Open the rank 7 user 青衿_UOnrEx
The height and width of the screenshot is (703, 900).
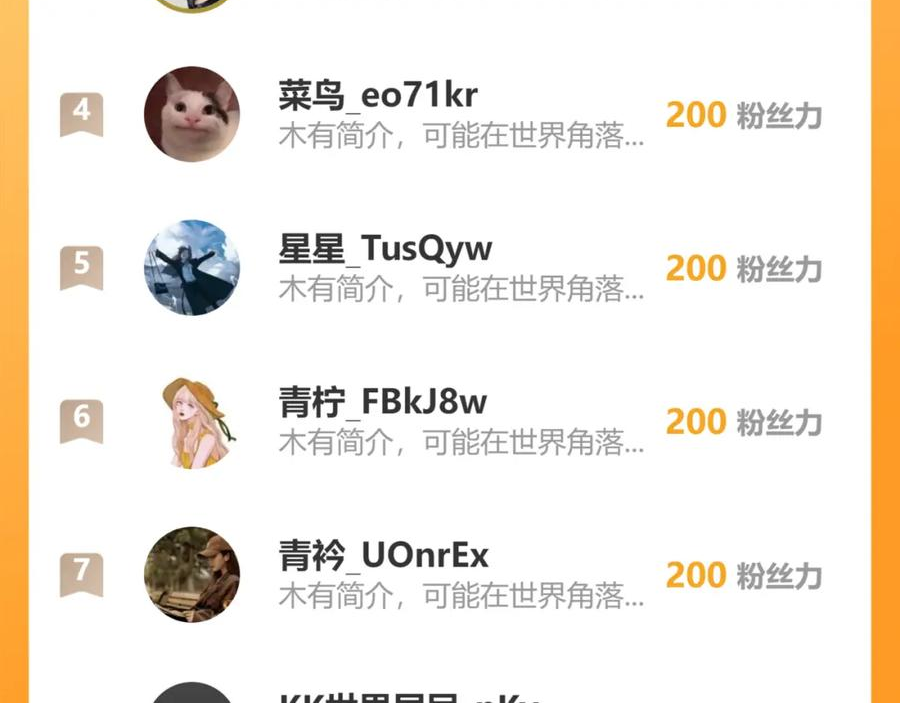tap(383, 555)
